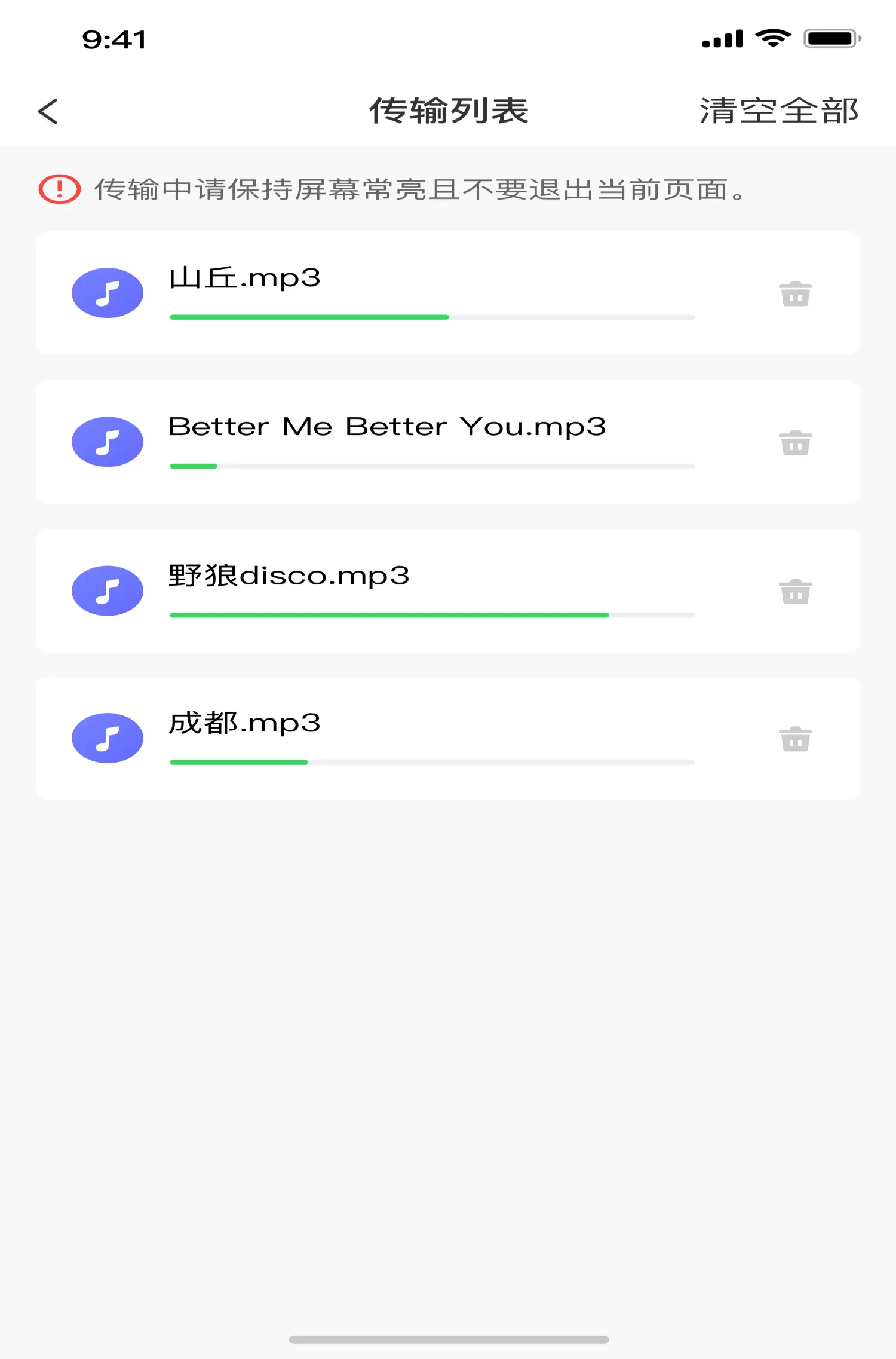Click the progress bar of 野狼disco.mp3
The height and width of the screenshot is (1359, 896).
point(430,615)
